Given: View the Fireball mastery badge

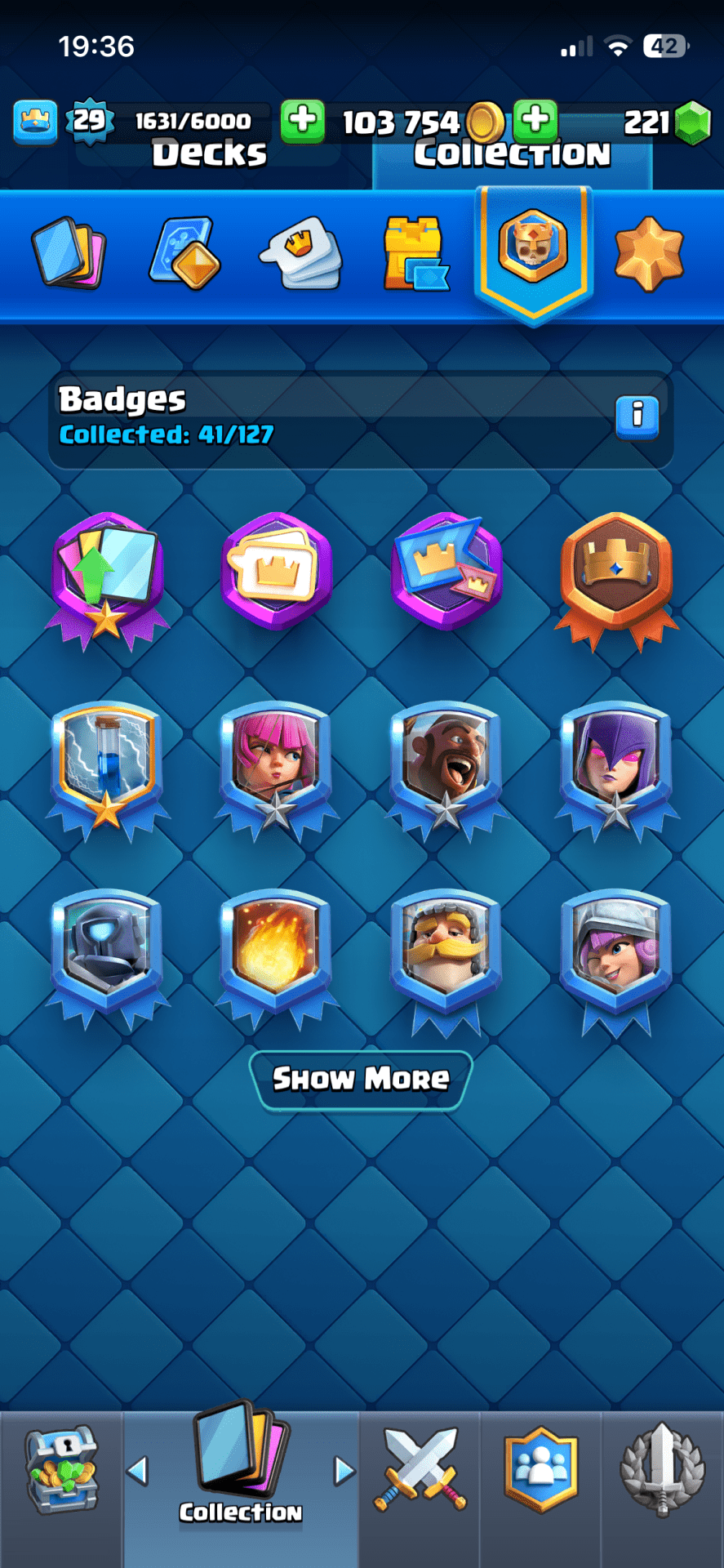Looking at the screenshot, I should 276,953.
